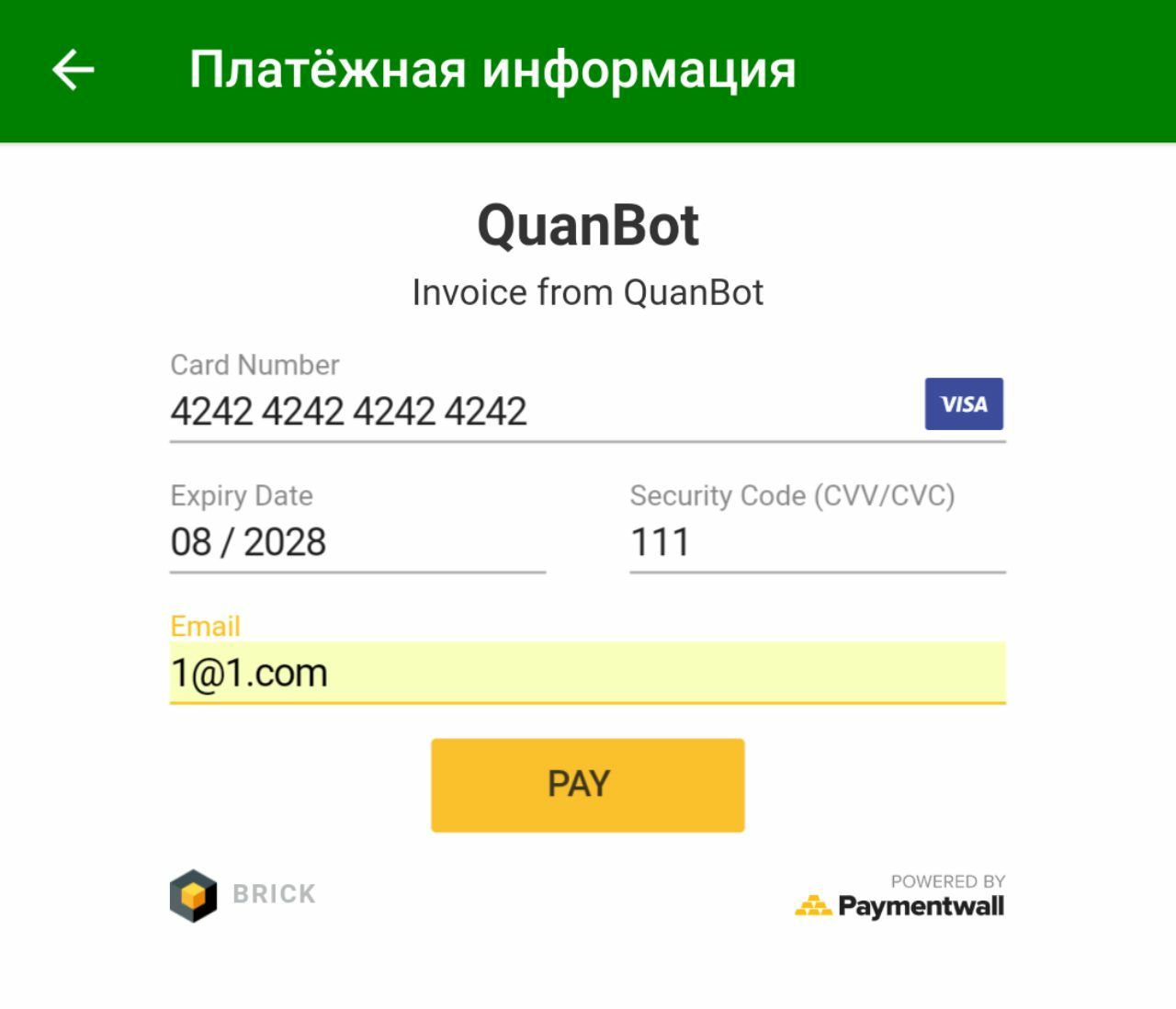Select the Email input field
Screen dimensions: 1176x1009
click(586, 673)
